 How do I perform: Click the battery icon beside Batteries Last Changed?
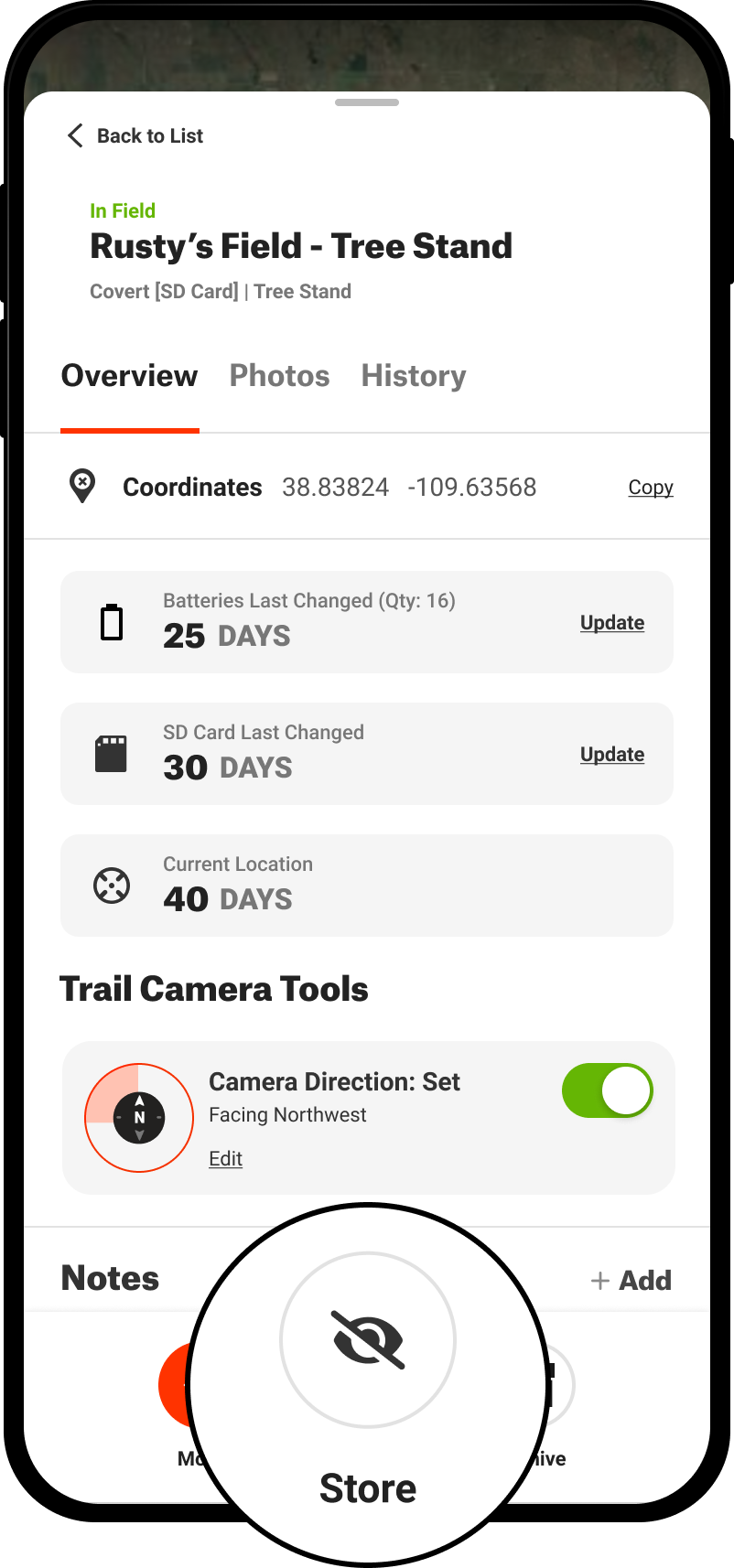[111, 621]
